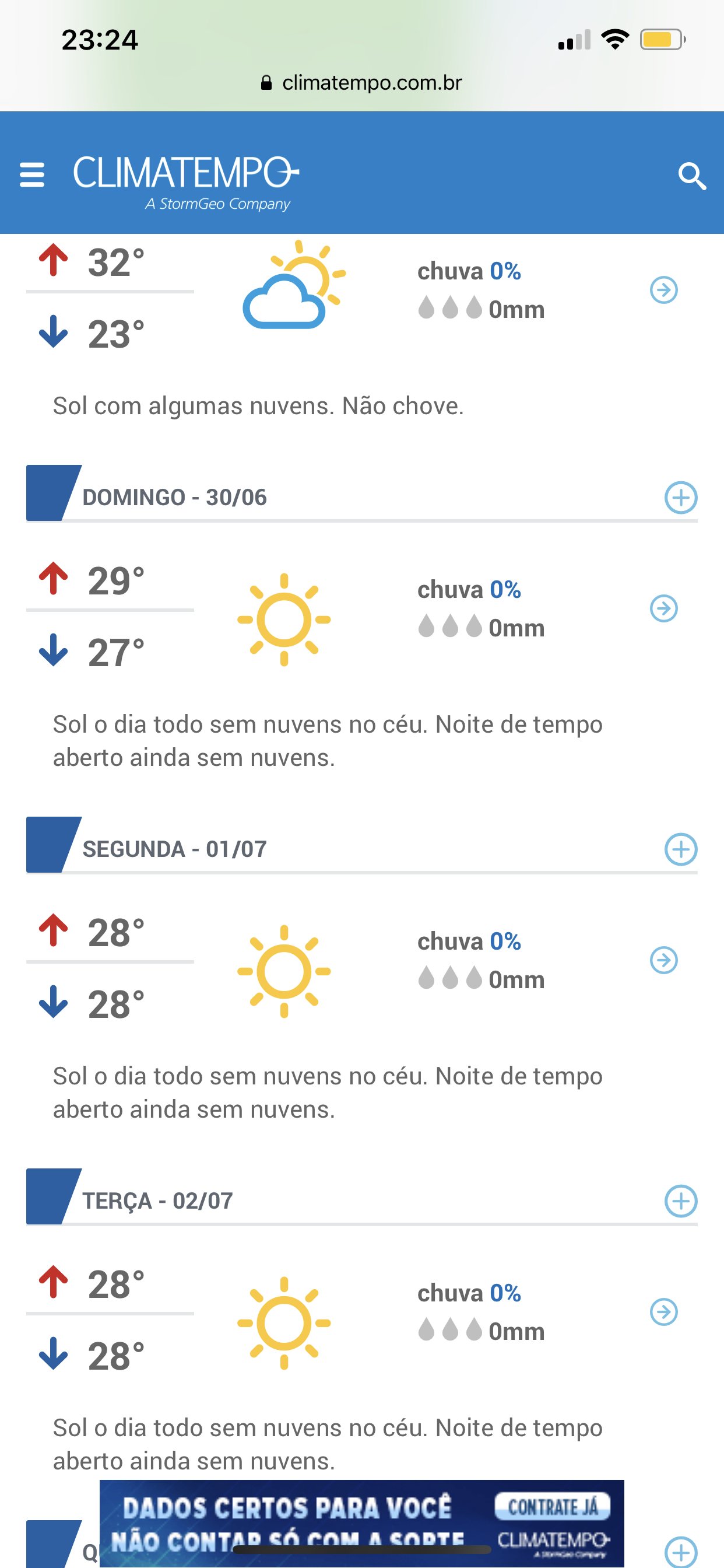Expand Domingo 30/06 forecast details
This screenshot has height=1568, width=724.
(x=680, y=498)
